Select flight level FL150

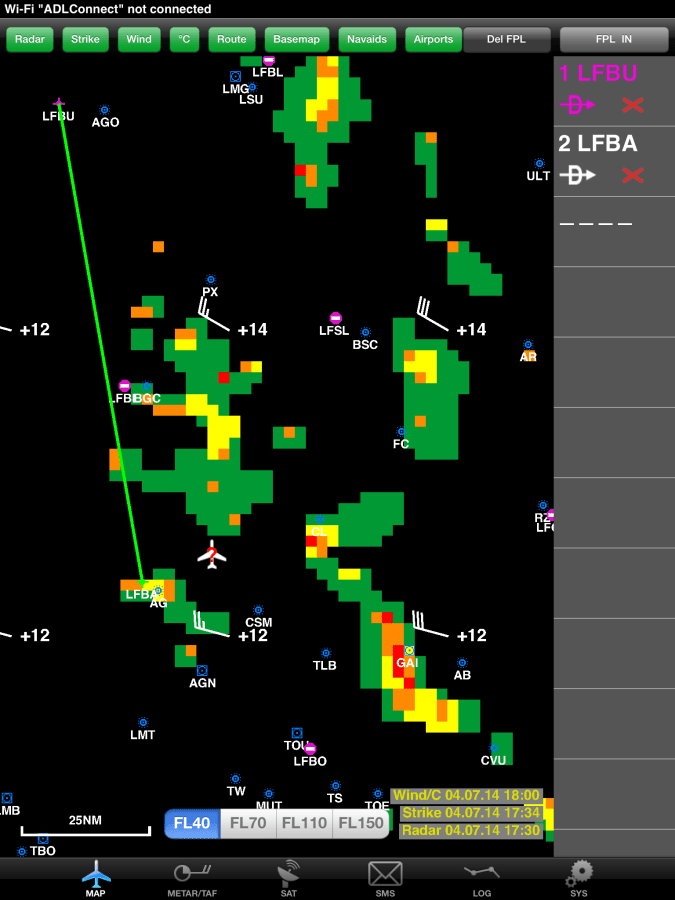[361, 824]
